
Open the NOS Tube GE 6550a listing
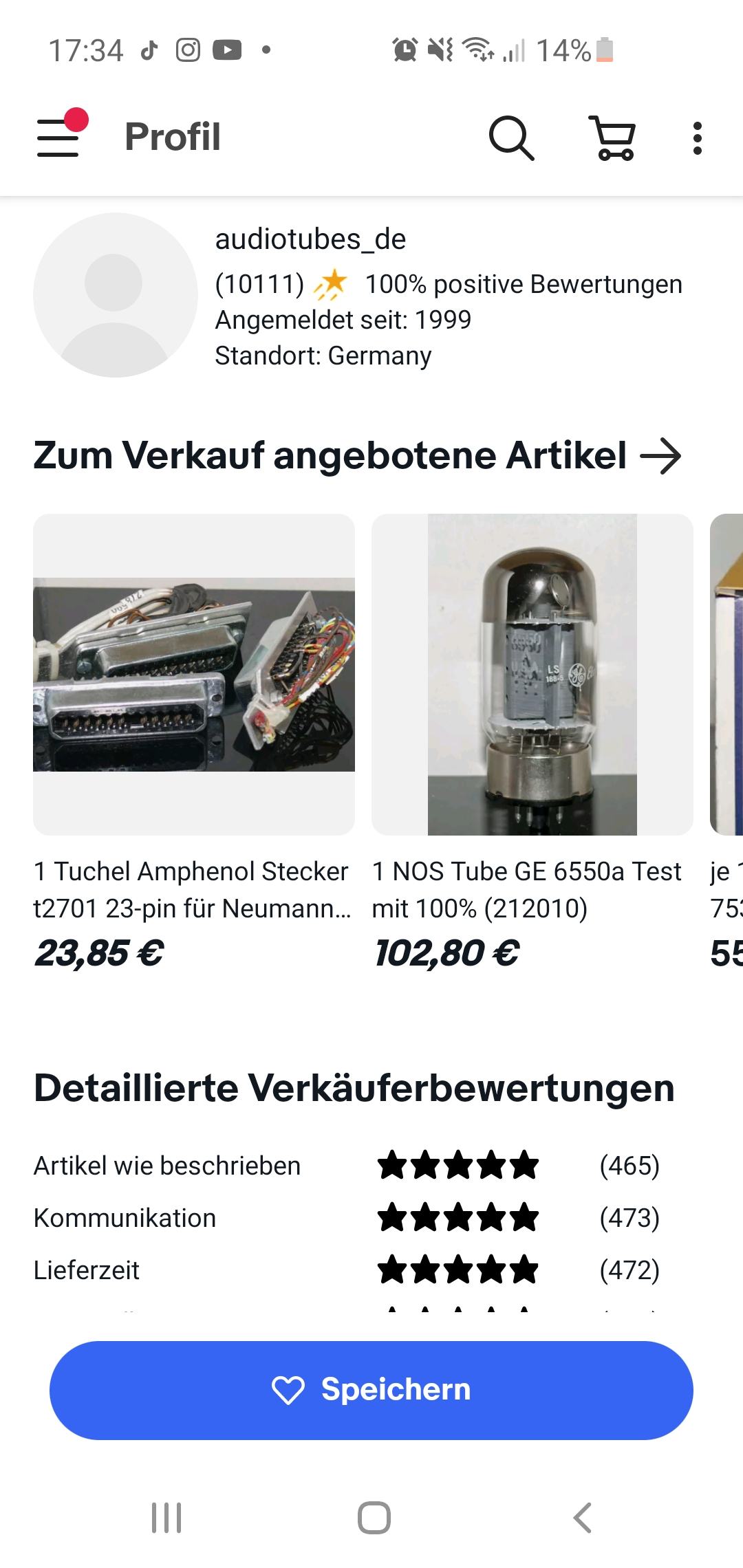[x=532, y=743]
